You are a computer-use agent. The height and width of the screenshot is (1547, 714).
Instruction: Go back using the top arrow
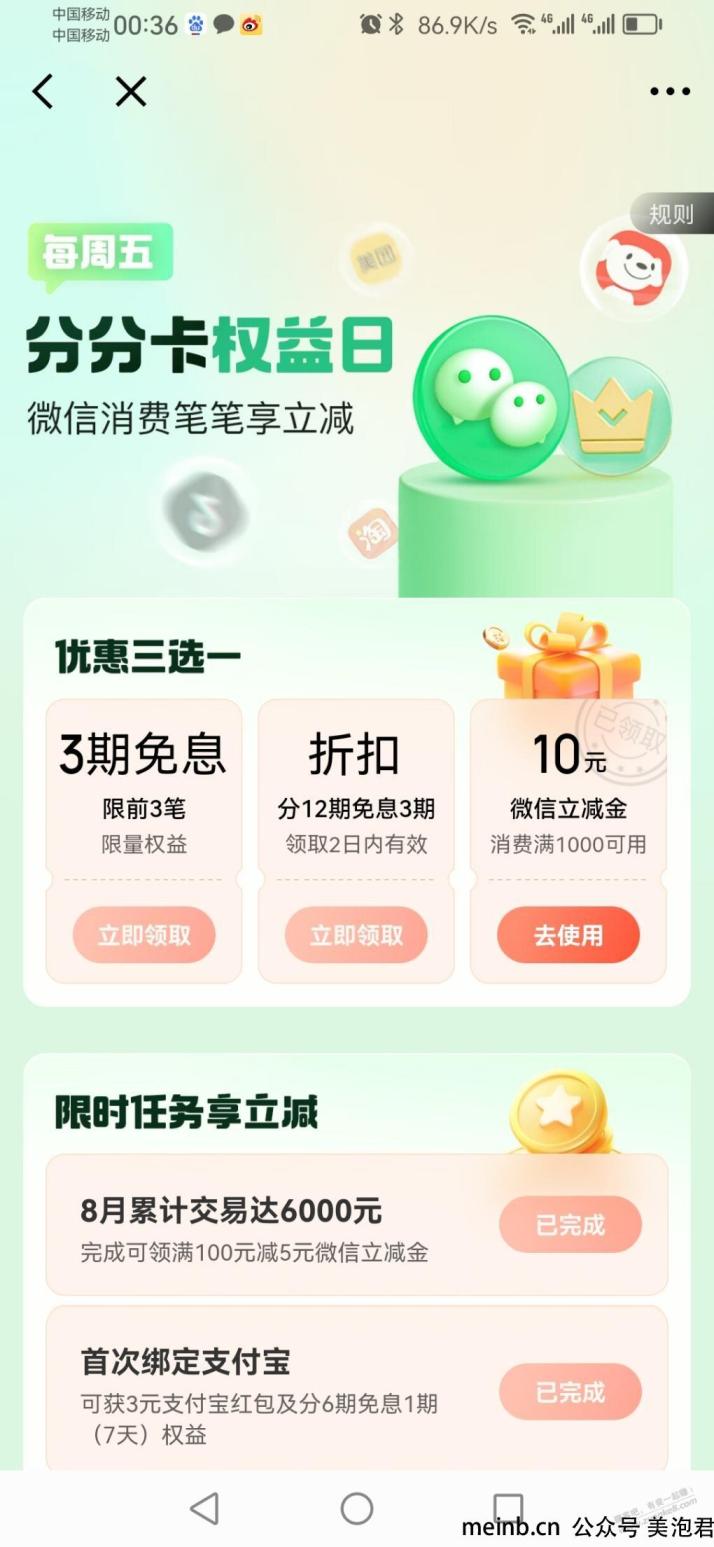pyautogui.click(x=42, y=92)
